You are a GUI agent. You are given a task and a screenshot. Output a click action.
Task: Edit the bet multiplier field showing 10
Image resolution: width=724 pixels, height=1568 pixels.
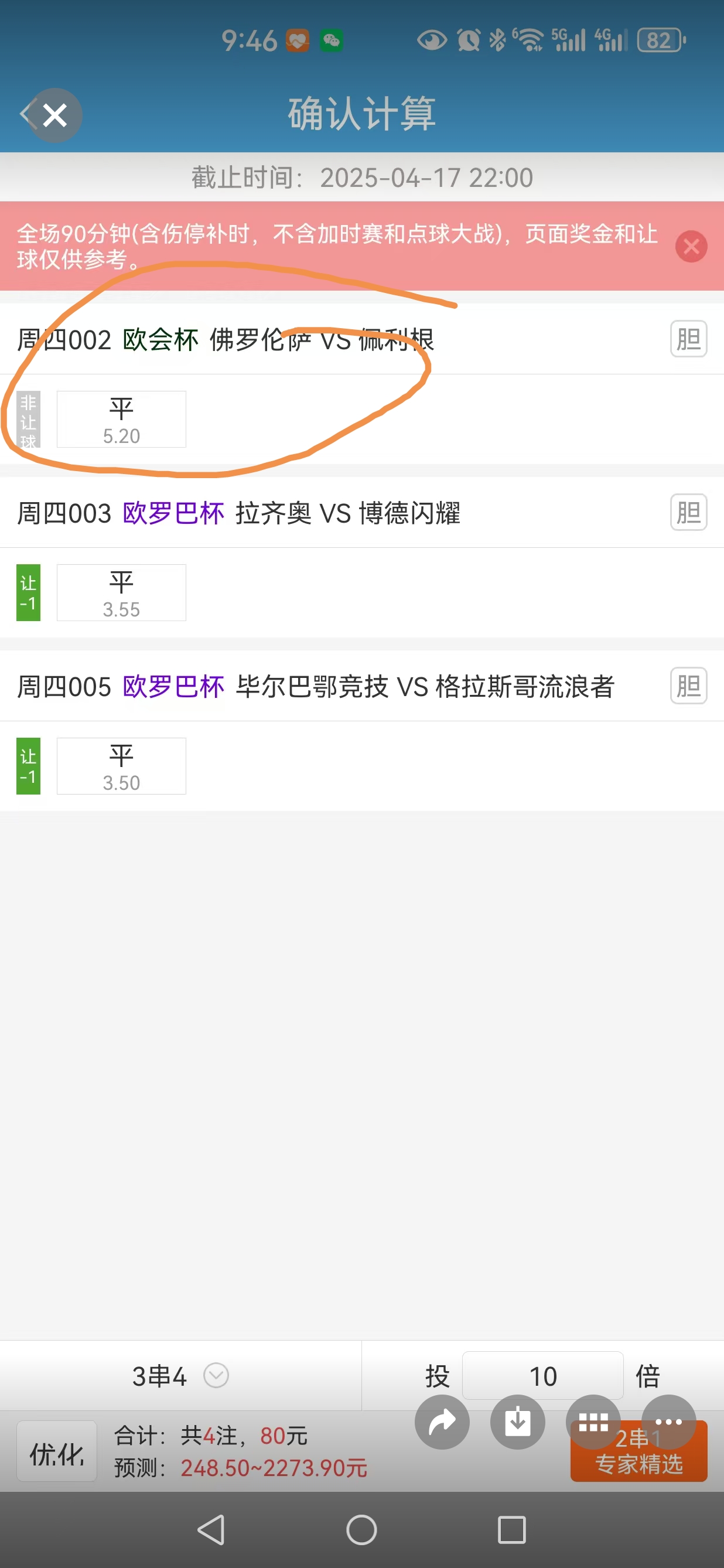coord(542,1376)
